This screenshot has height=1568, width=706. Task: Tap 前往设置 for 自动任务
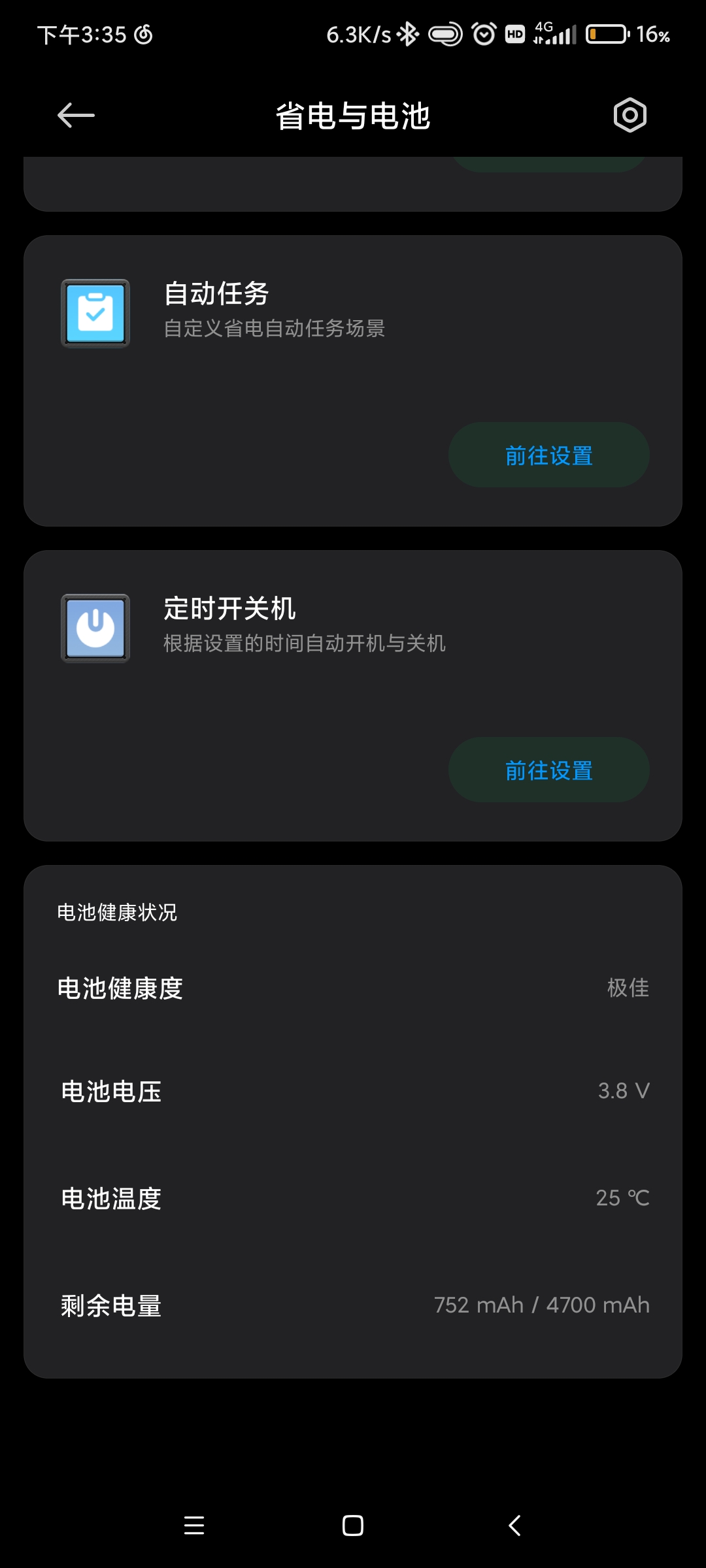(548, 455)
